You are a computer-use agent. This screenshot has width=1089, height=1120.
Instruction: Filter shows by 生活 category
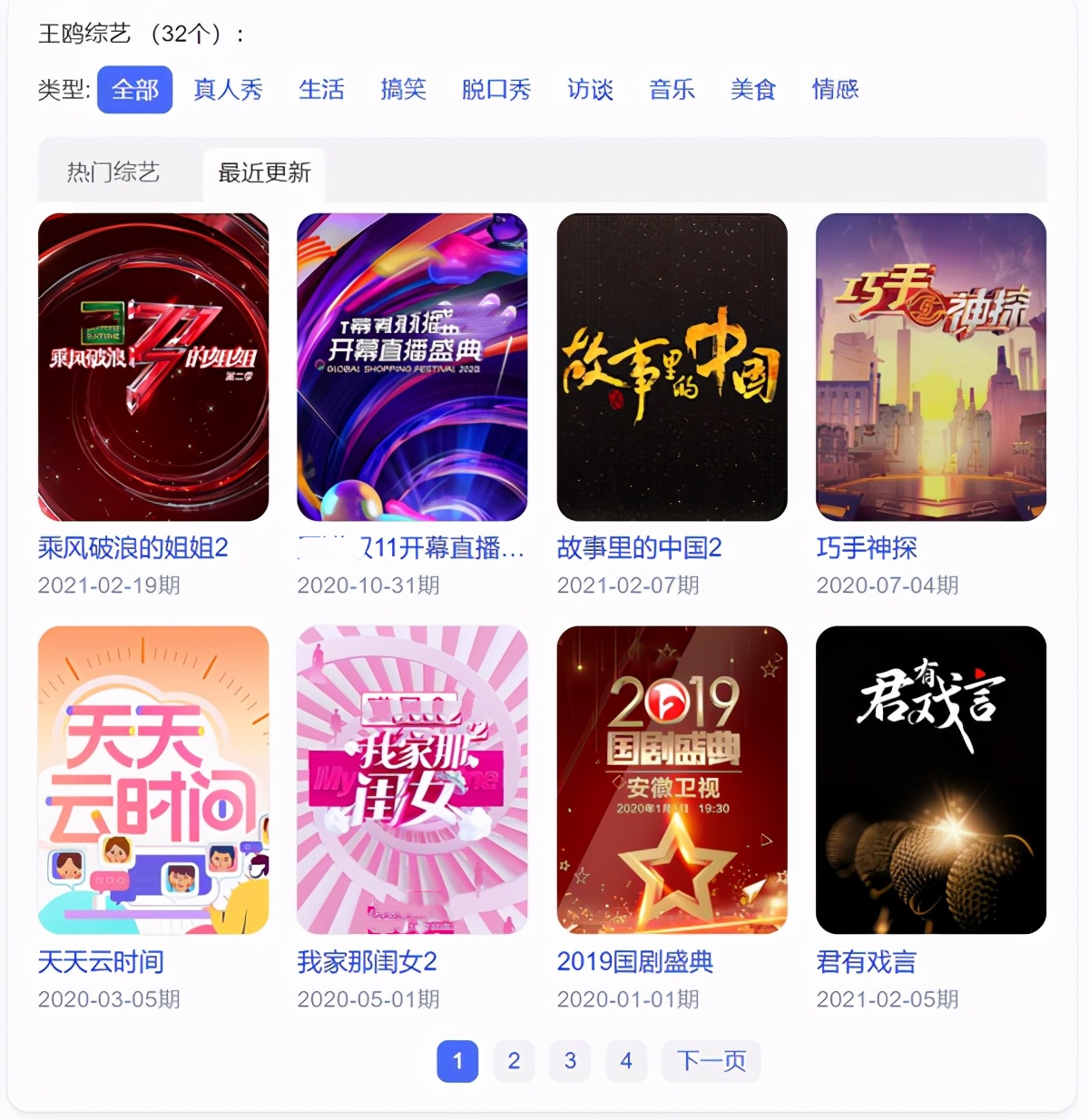pyautogui.click(x=322, y=90)
